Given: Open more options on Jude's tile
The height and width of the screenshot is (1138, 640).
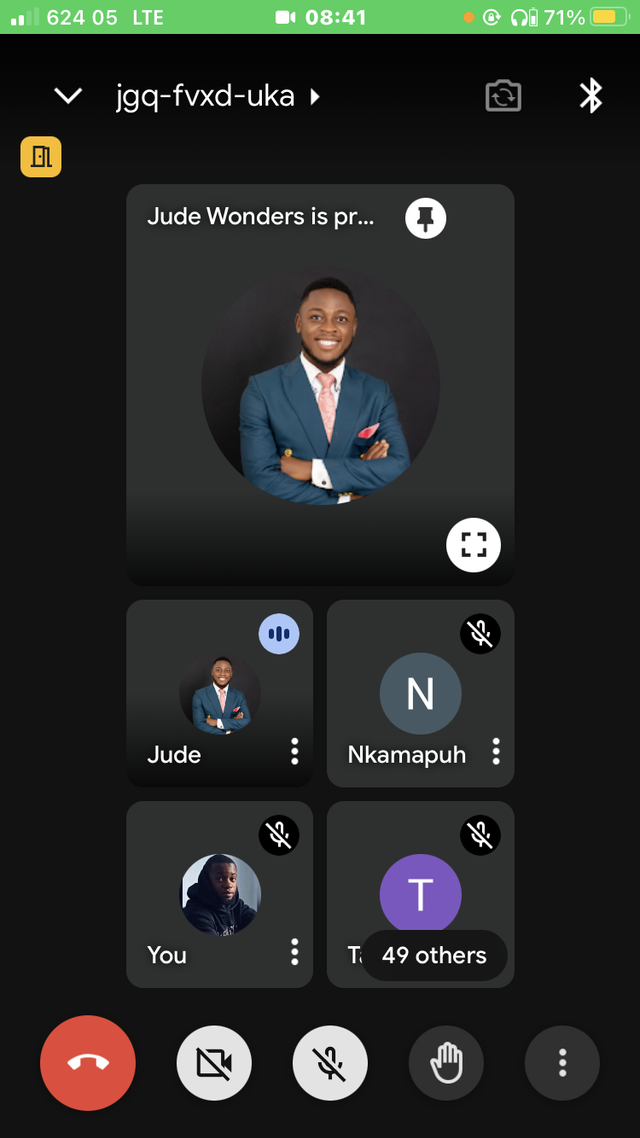Looking at the screenshot, I should pos(294,751).
